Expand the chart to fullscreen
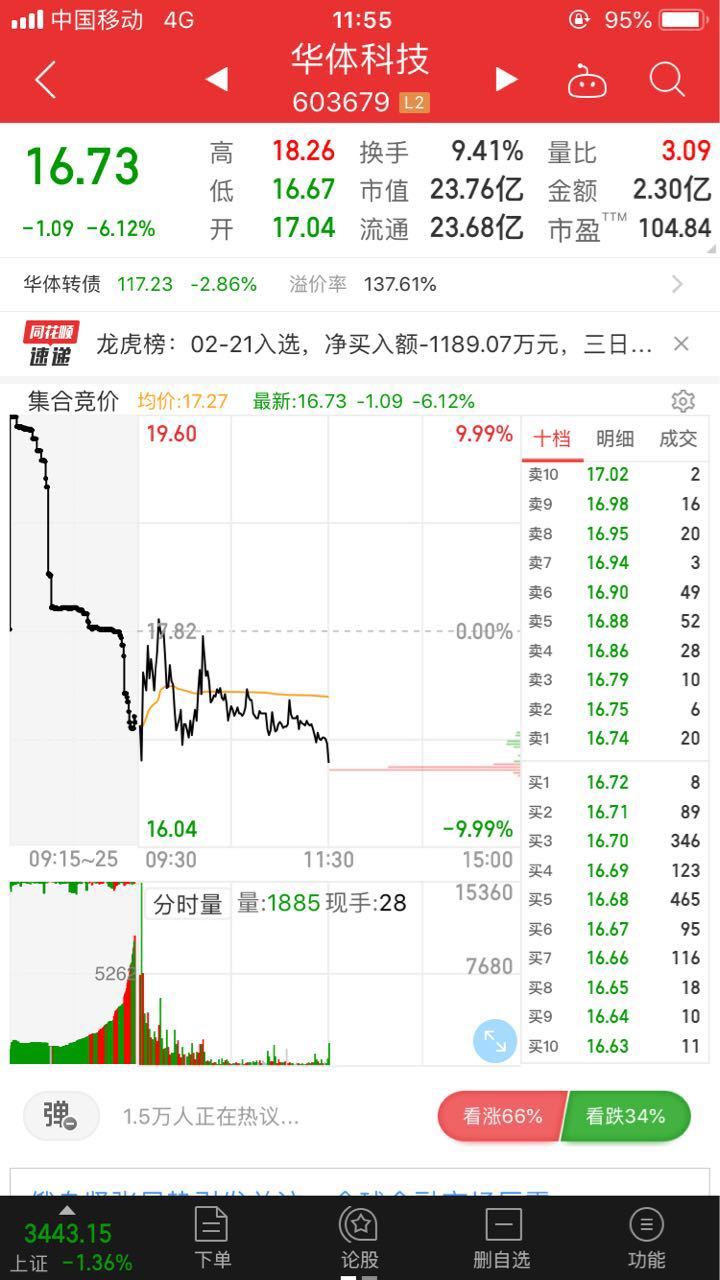The width and height of the screenshot is (720, 1280). (x=495, y=1041)
